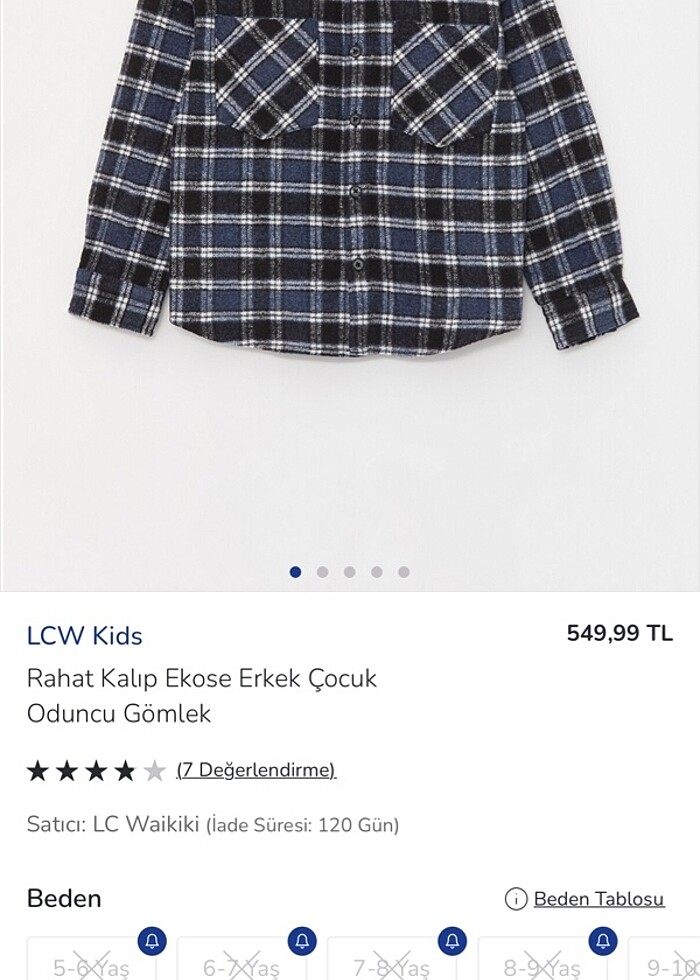Open the 7 Değerlendirme reviews link
Viewport: 700px width, 980px height.
[x=256, y=770]
